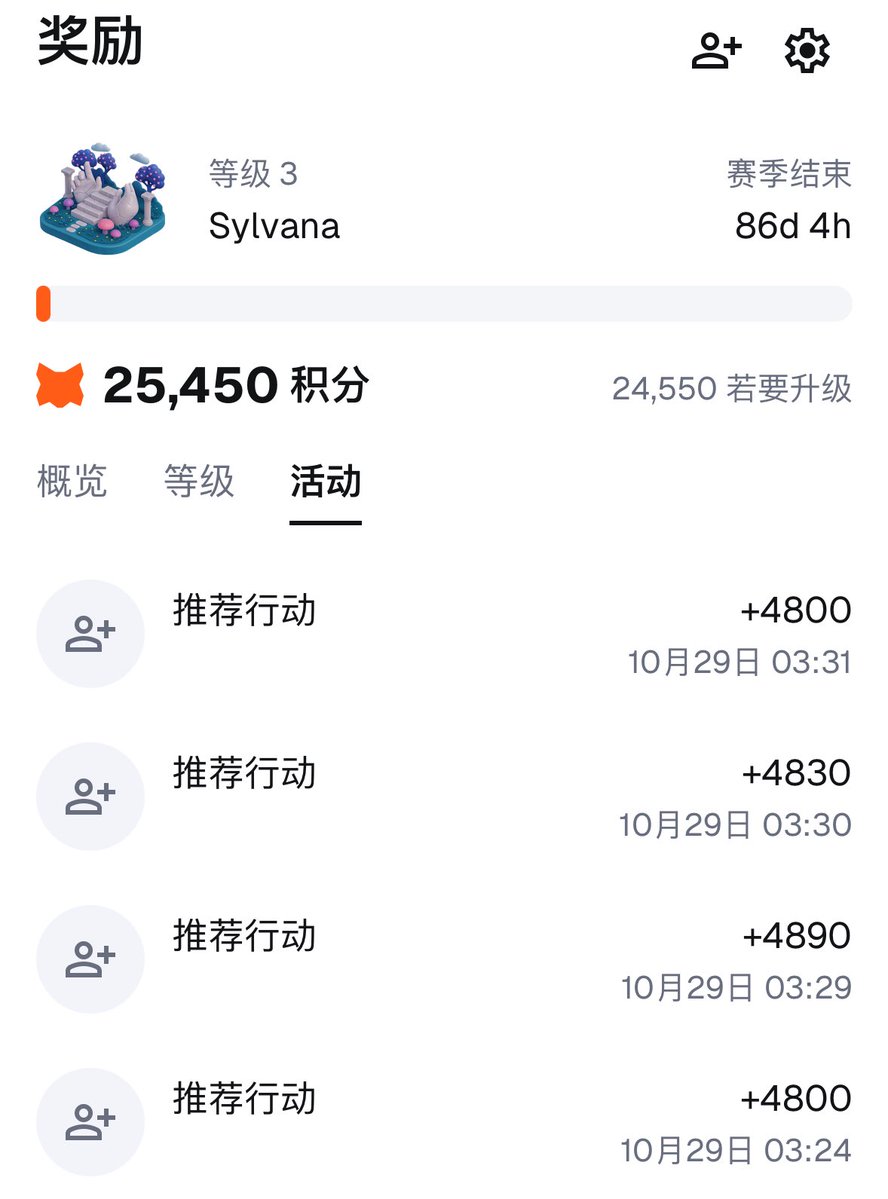The height and width of the screenshot is (1199, 888).
Task: Switch to the 等级 tab
Action: point(199,482)
